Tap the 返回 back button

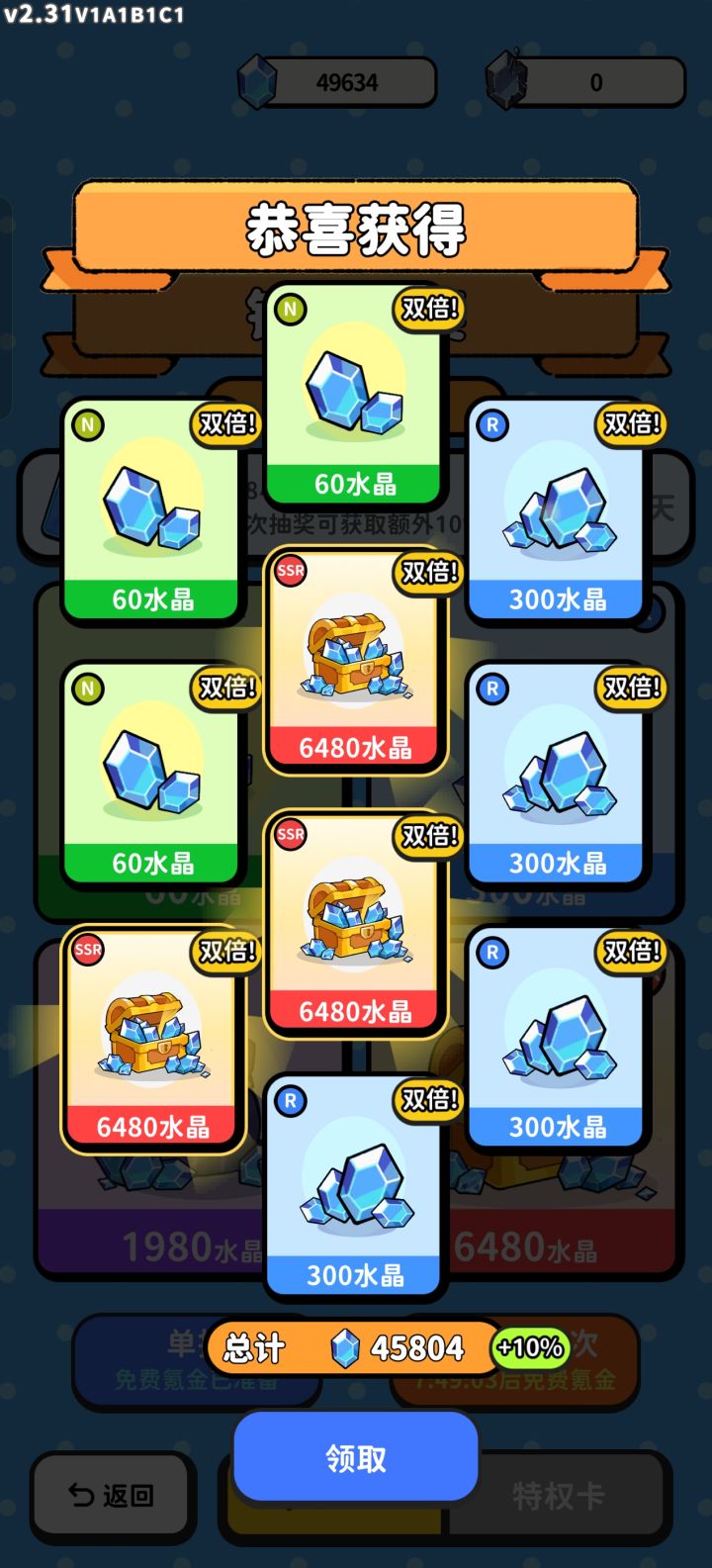pyautogui.click(x=111, y=1494)
